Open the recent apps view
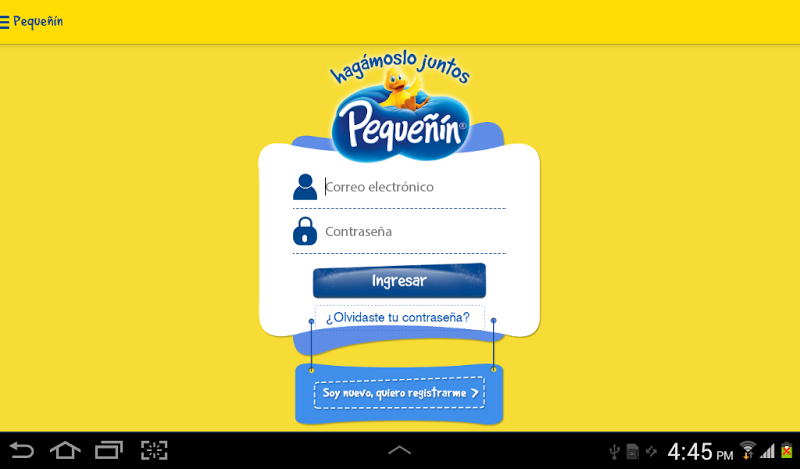Viewport: 800px width, 469px height. (109, 451)
